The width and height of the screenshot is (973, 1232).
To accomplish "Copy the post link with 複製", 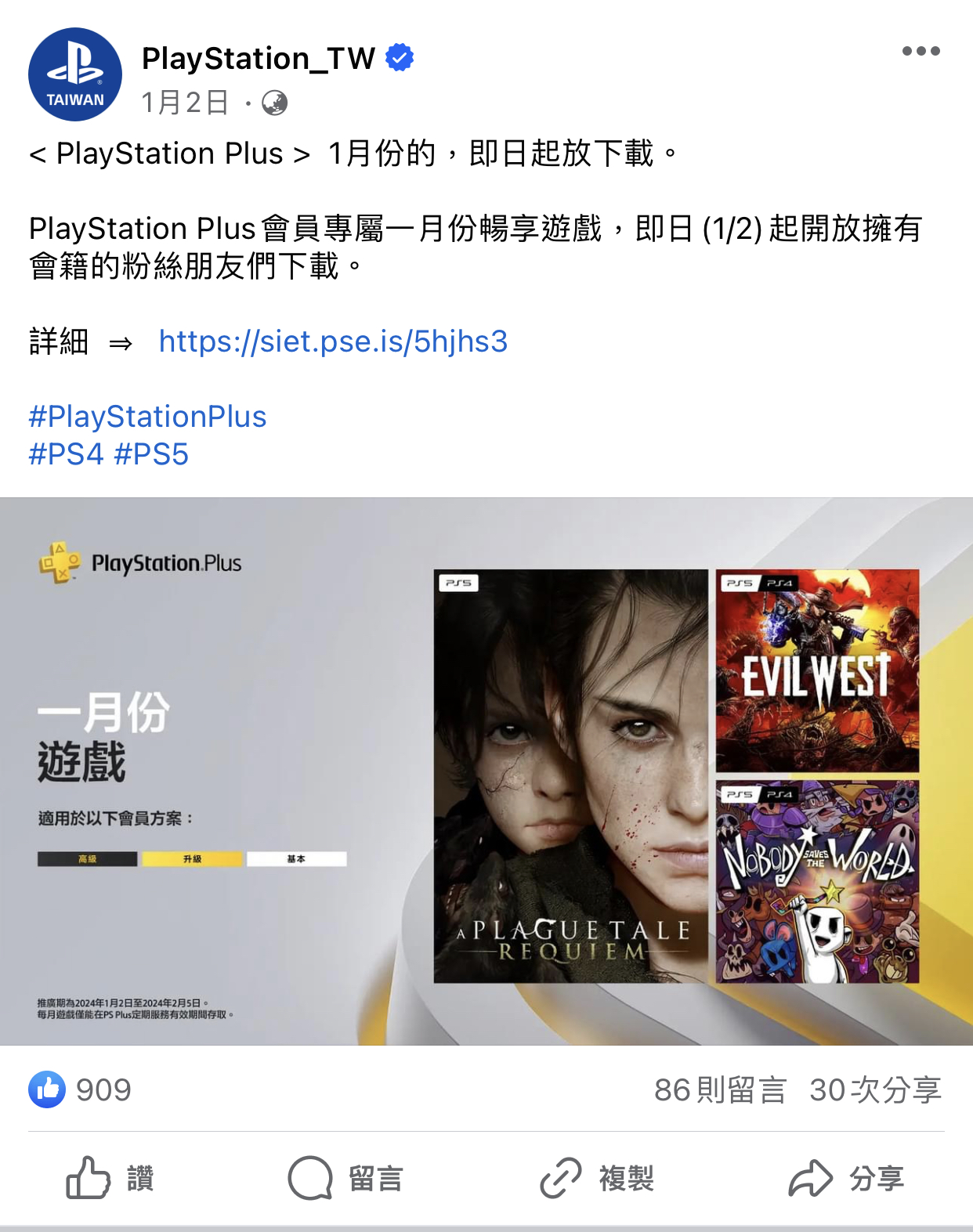I will point(597,1178).
